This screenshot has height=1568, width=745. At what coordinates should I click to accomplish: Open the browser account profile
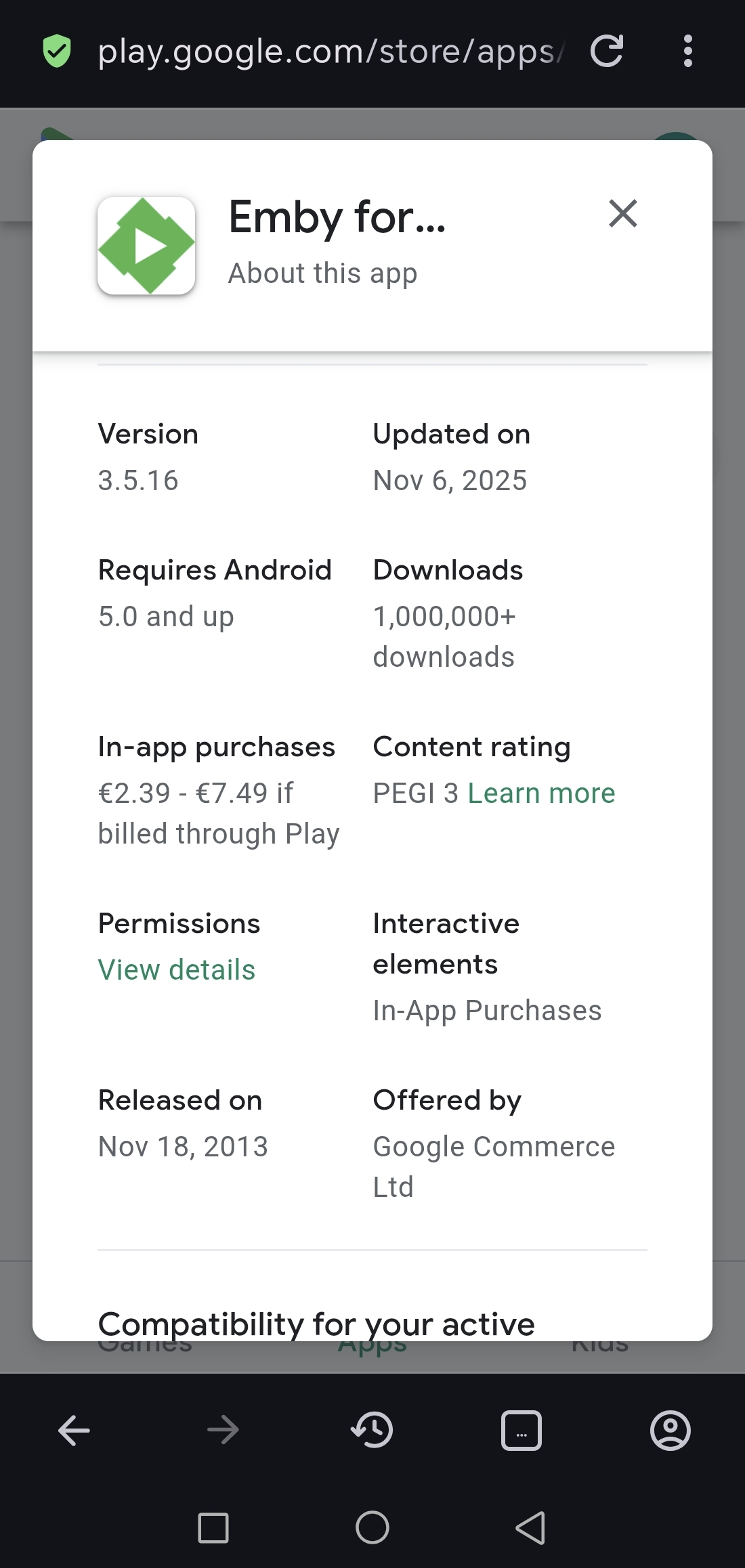click(x=670, y=1430)
